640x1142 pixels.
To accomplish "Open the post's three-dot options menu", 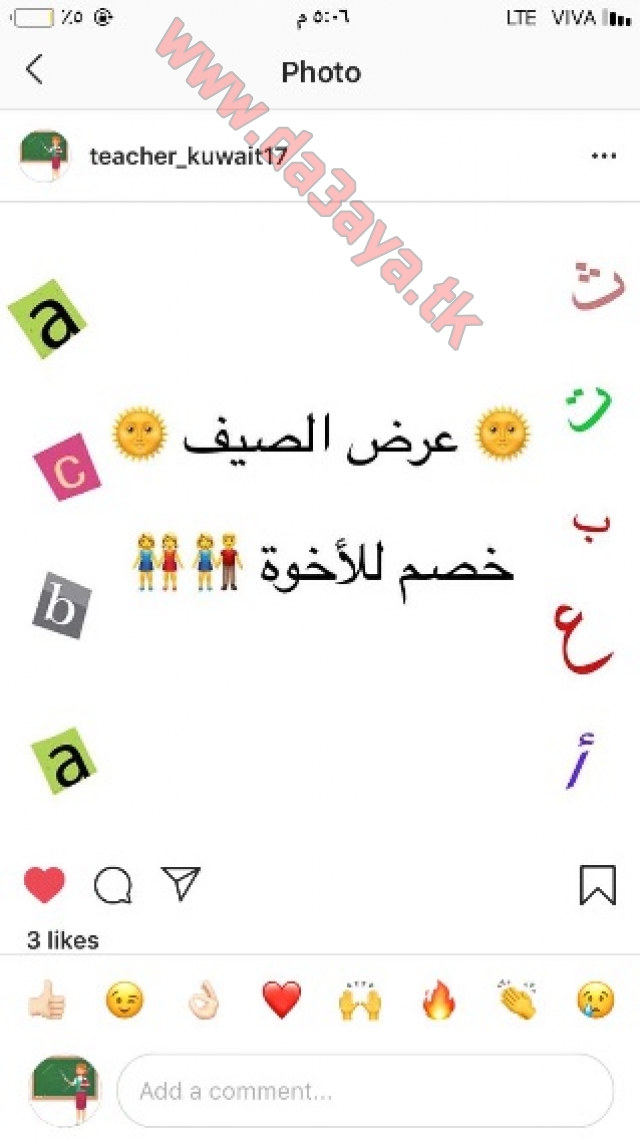I will 604,156.
